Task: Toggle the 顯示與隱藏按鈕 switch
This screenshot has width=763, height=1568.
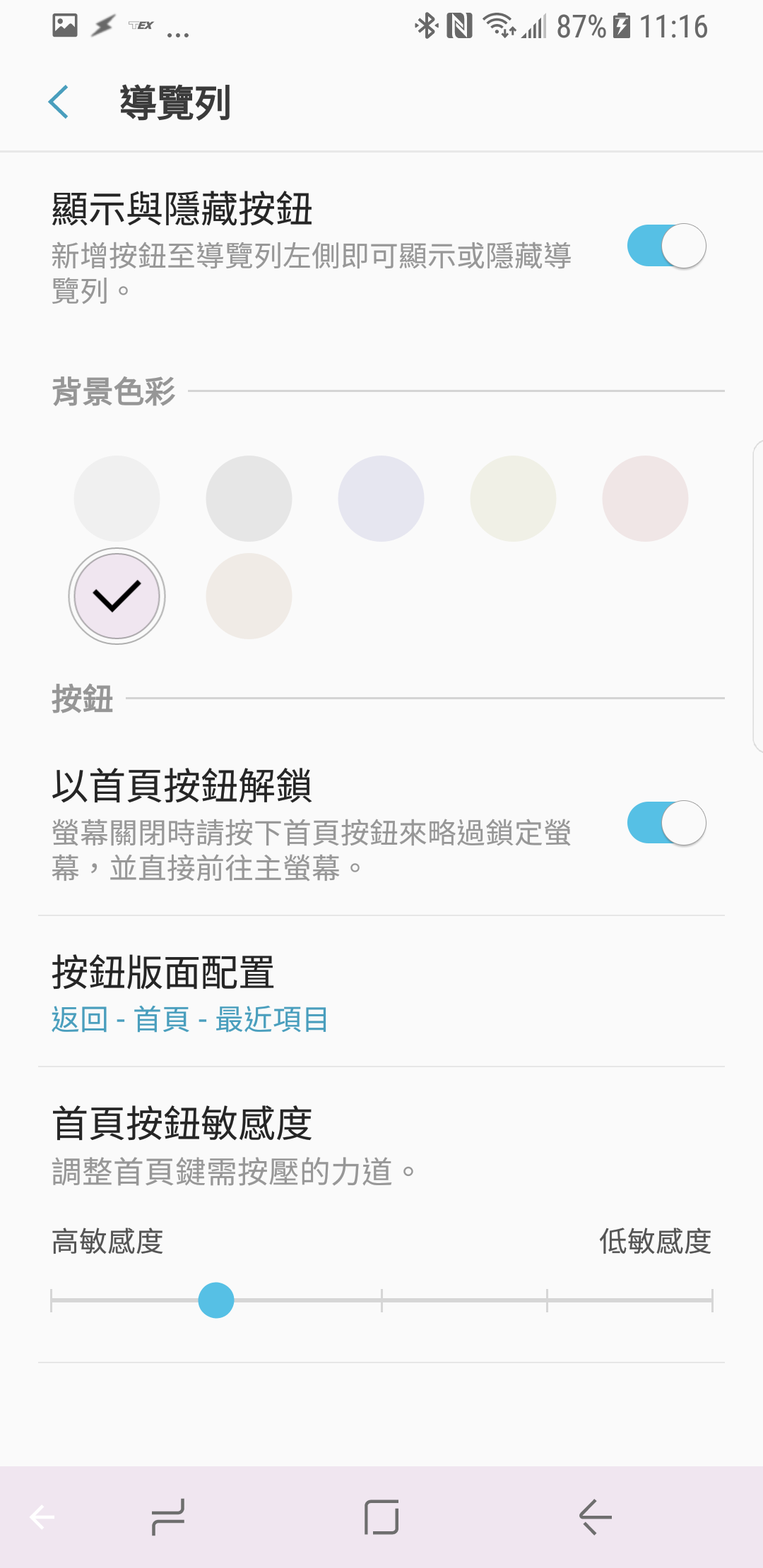Action: 666,247
